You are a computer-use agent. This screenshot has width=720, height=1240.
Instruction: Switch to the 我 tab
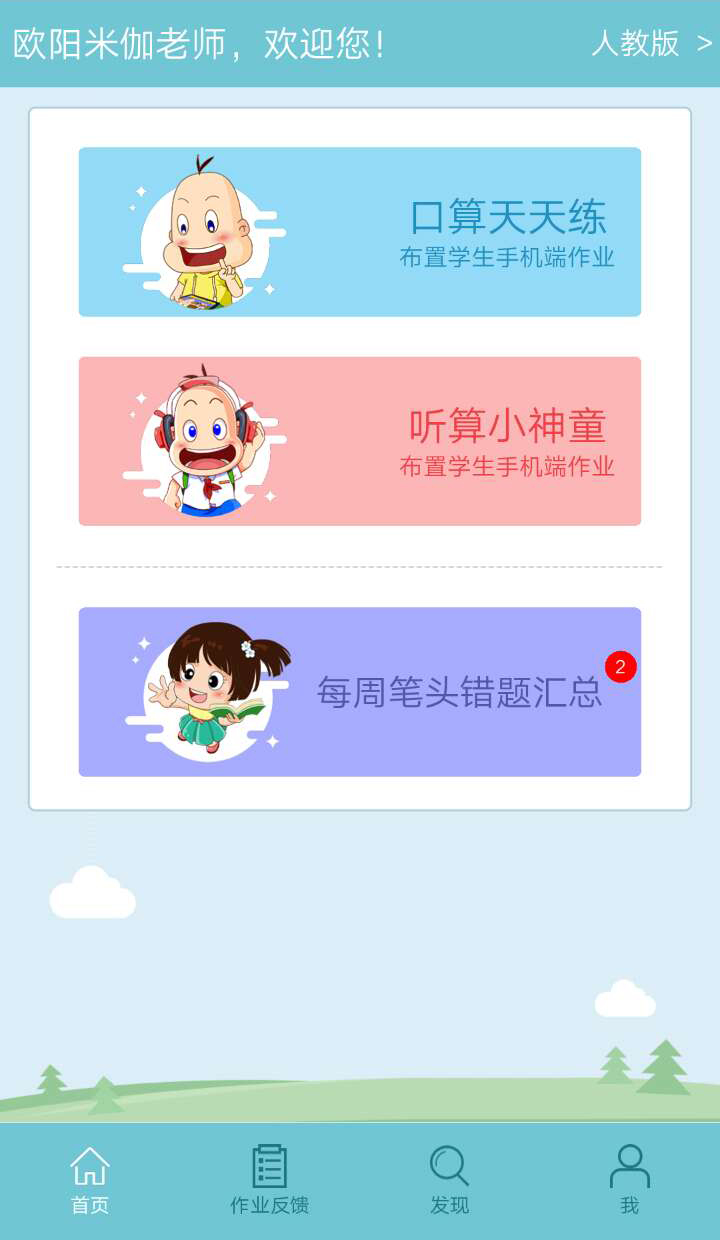[x=629, y=1181]
